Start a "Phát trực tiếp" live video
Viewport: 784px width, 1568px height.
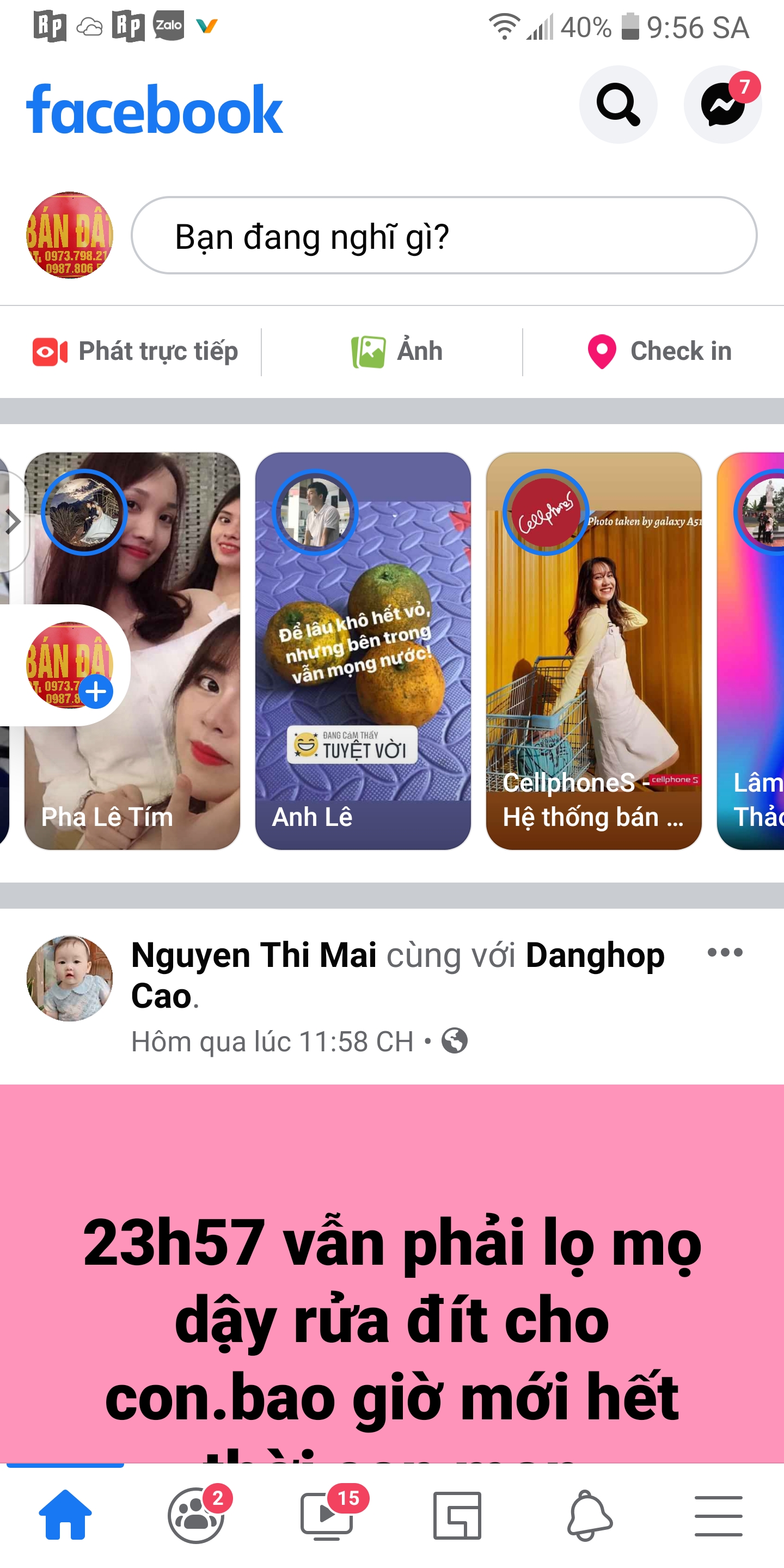(x=135, y=351)
